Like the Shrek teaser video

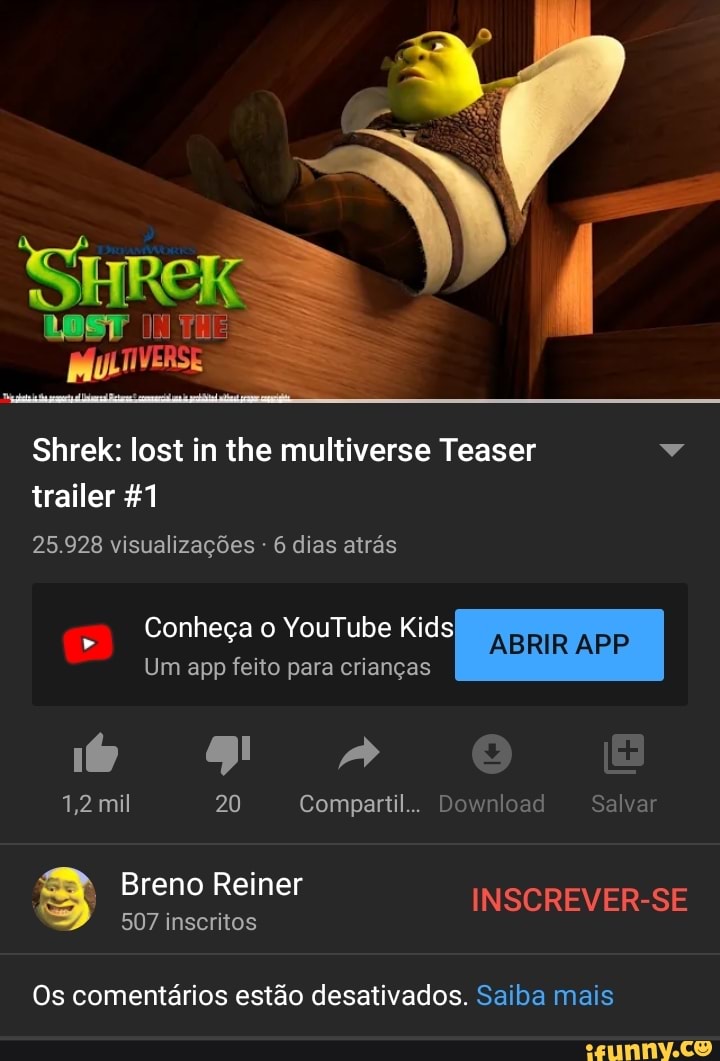(x=96, y=755)
